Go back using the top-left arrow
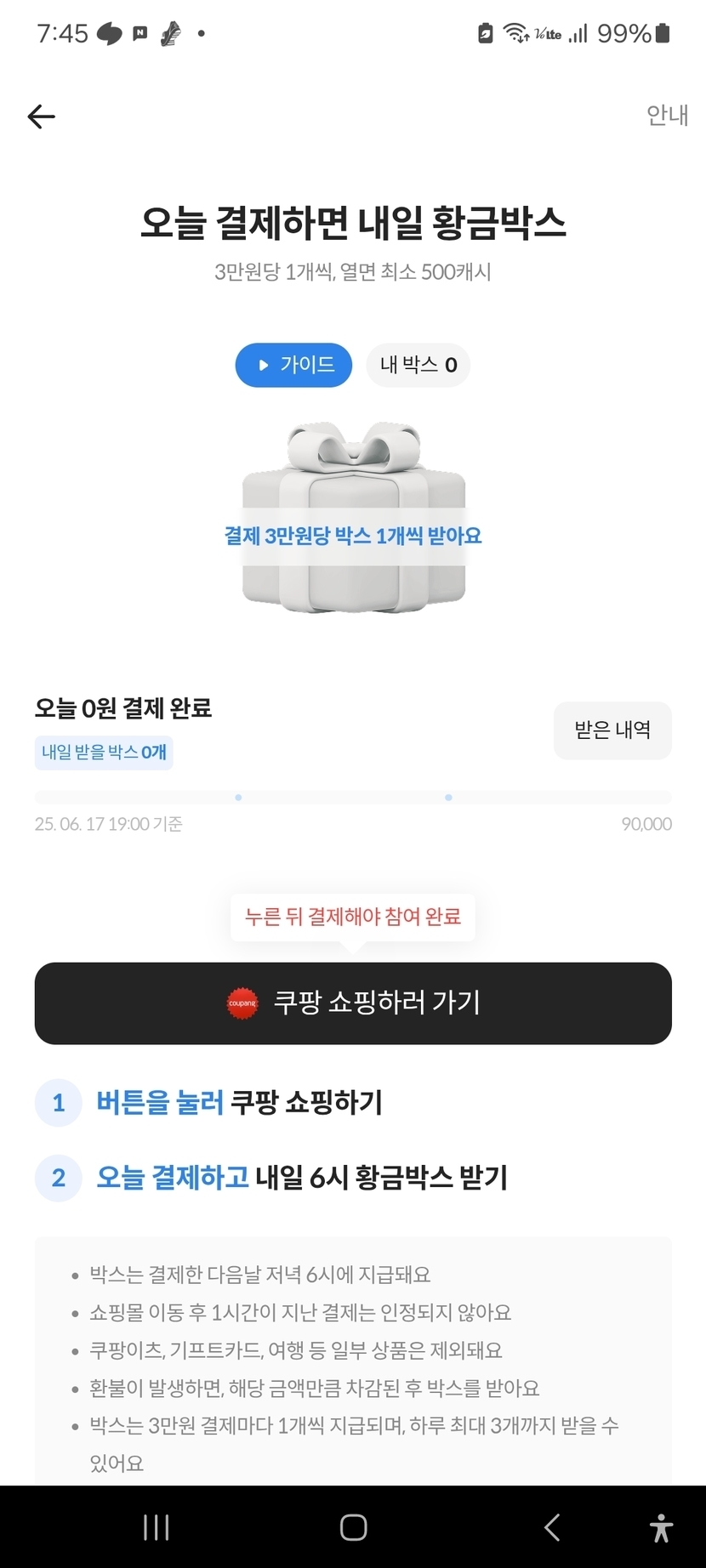Viewport: 706px width, 1568px height. [x=41, y=116]
